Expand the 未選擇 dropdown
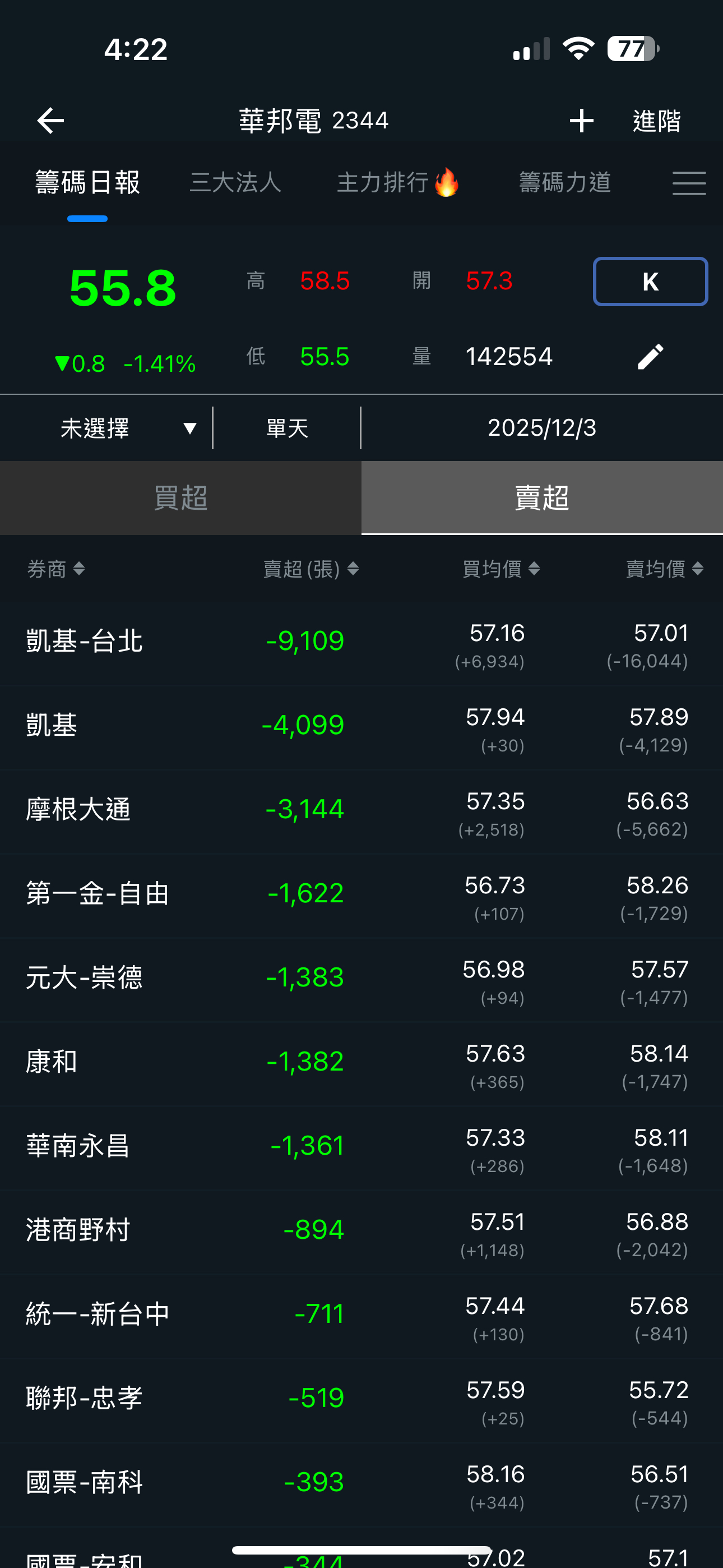The width and height of the screenshot is (723, 1568). 127,428
